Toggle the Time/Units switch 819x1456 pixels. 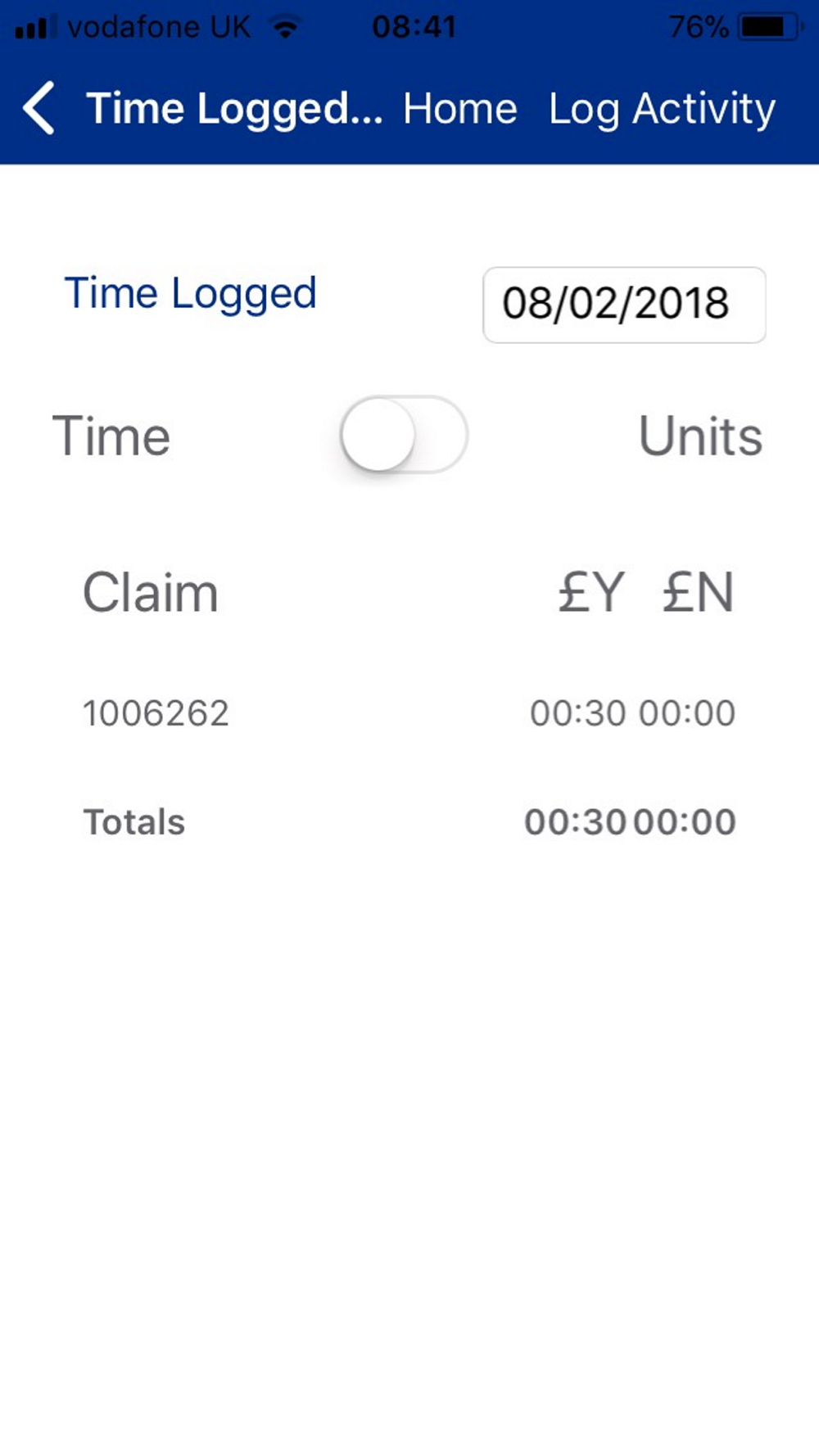[x=404, y=435]
